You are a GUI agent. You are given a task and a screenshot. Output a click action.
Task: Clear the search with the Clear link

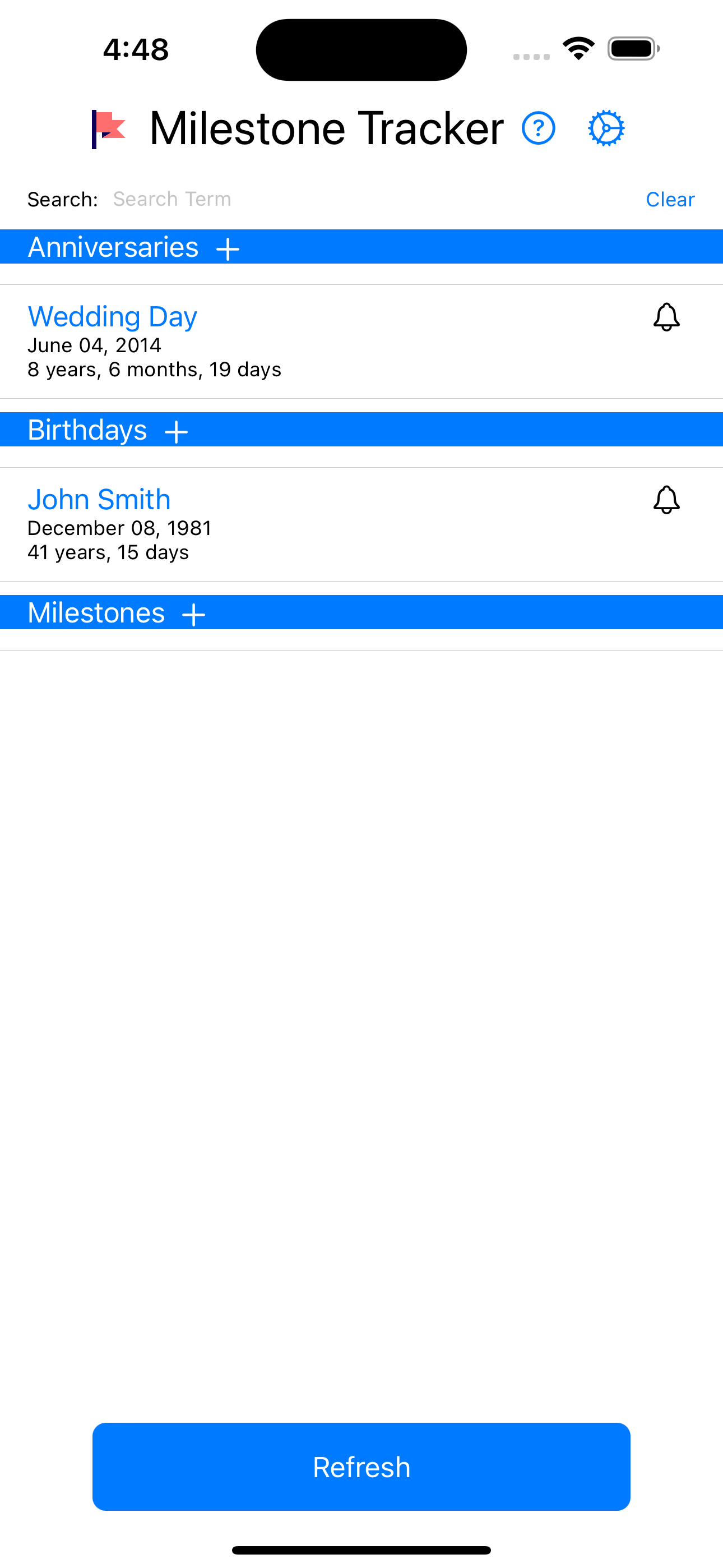pos(670,199)
